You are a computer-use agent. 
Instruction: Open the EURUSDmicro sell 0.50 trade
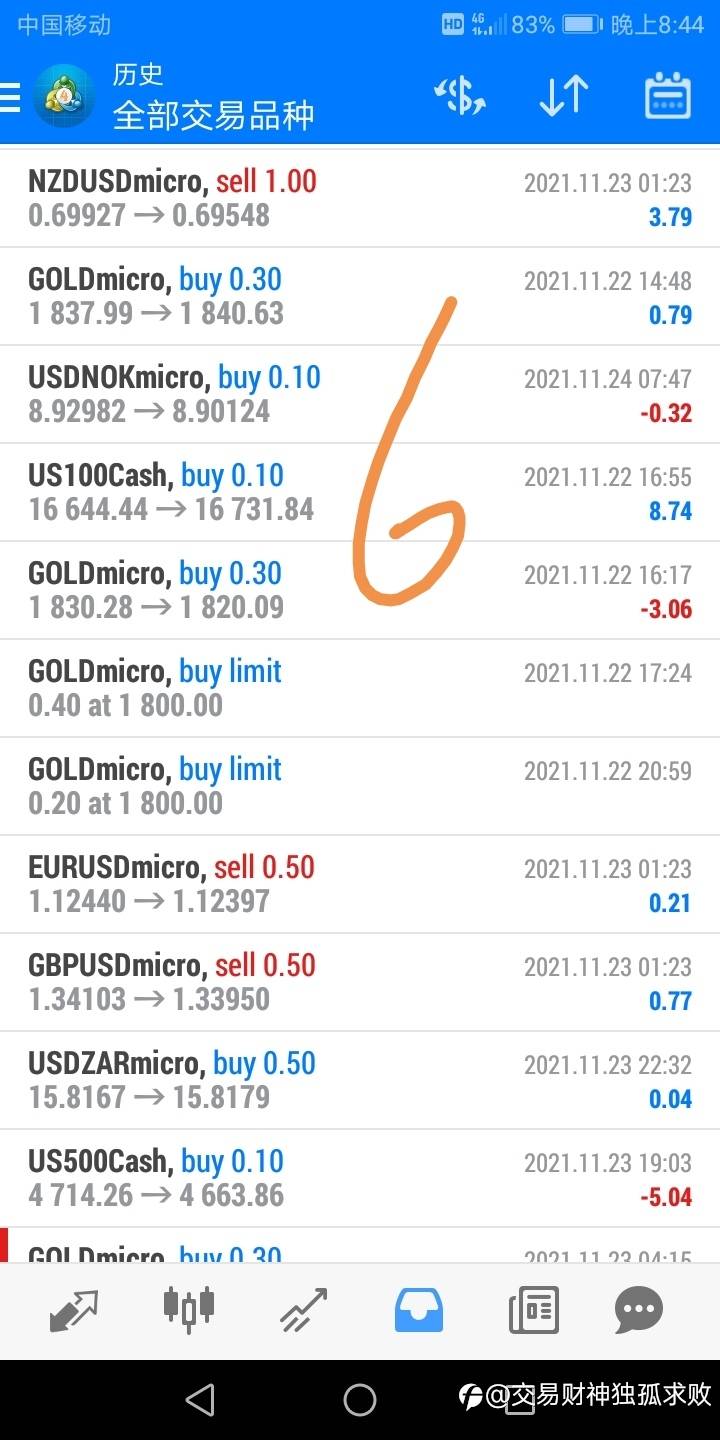[360, 884]
